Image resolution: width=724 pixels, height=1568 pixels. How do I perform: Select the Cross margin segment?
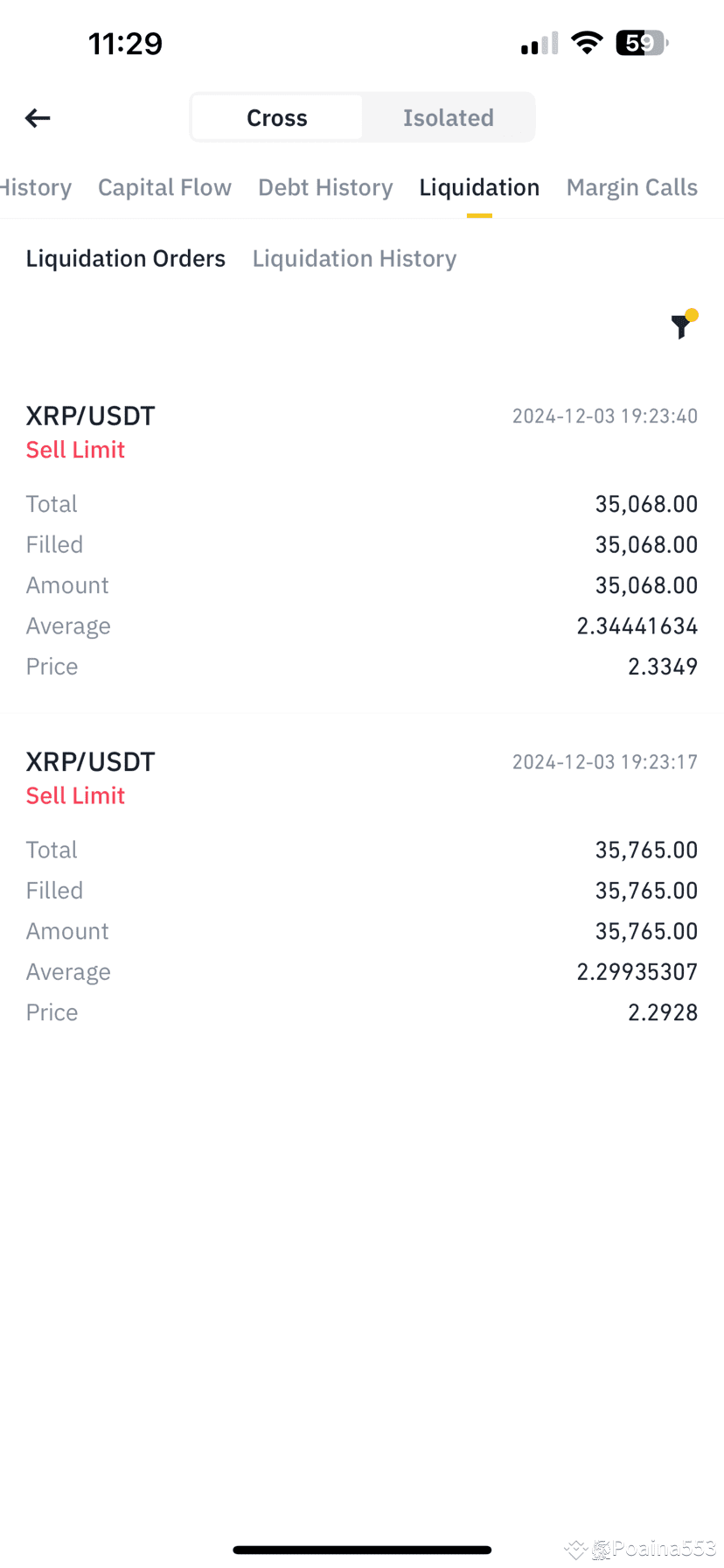(x=277, y=118)
